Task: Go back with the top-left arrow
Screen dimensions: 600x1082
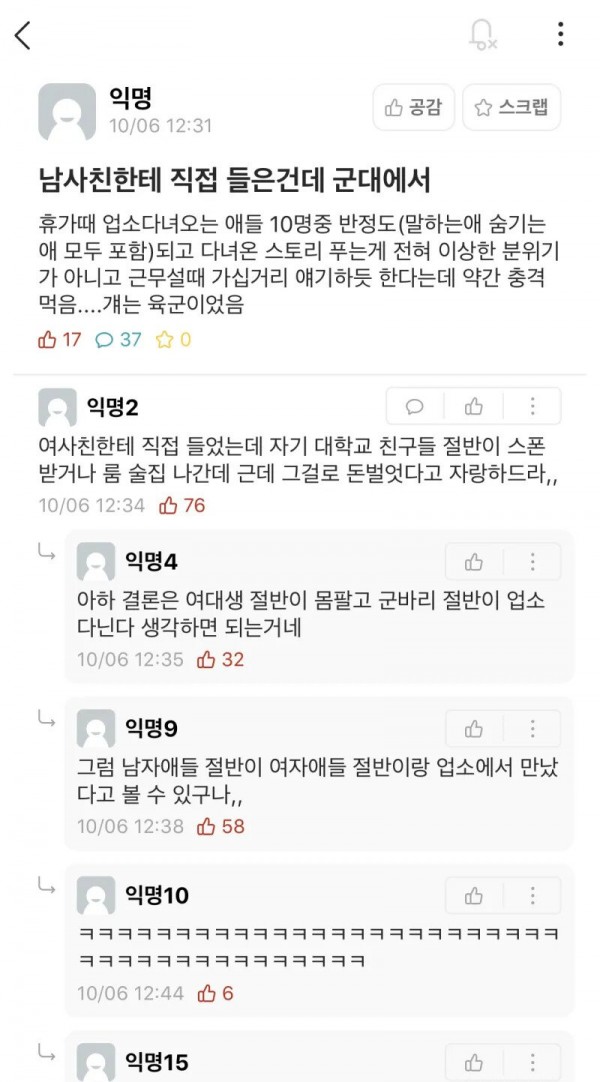Action: coord(23,35)
